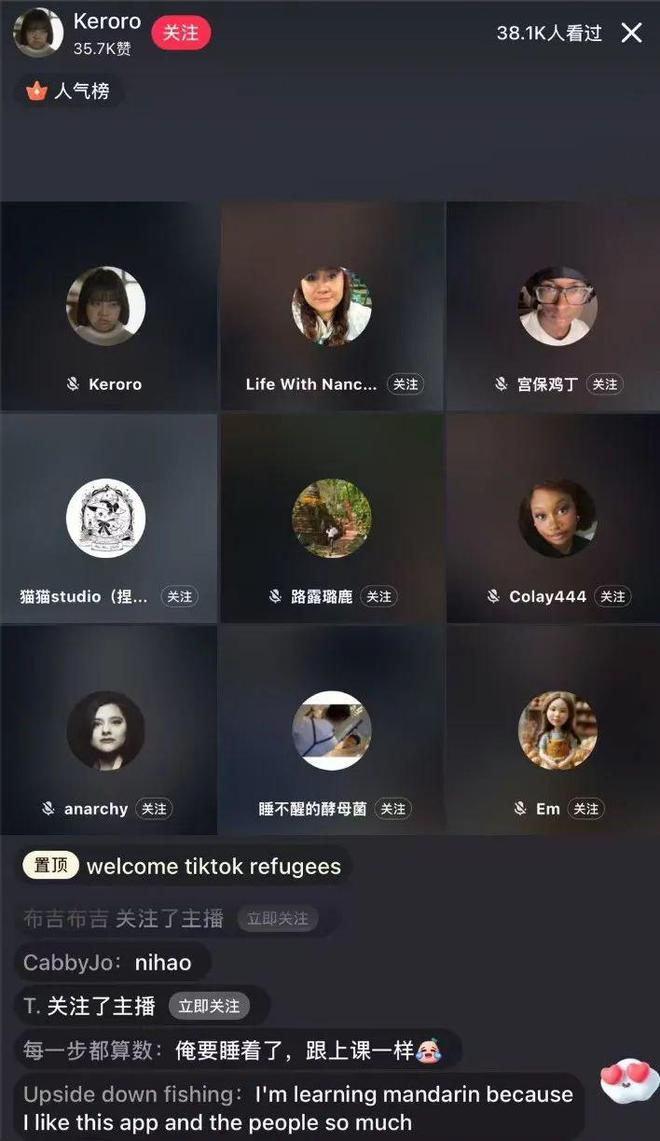The width and height of the screenshot is (660, 1141).
Task: Open anarchy's avatar tile
Action: 106,730
